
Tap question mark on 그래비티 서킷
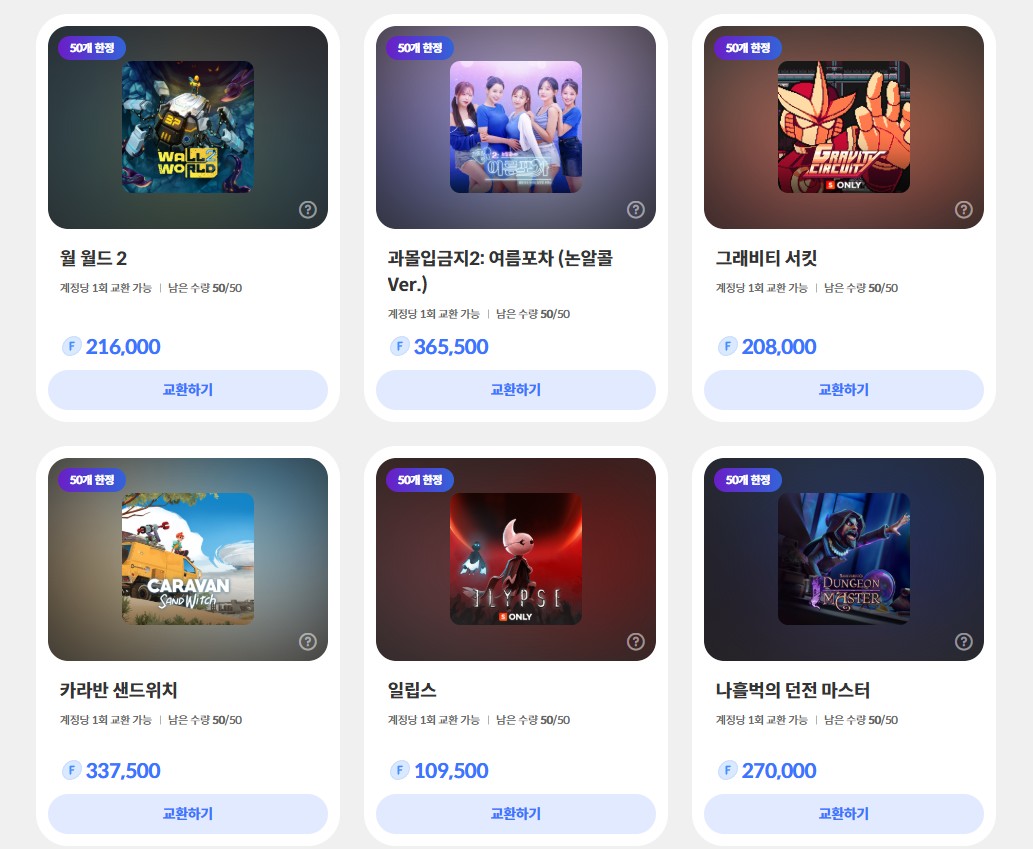[964, 209]
